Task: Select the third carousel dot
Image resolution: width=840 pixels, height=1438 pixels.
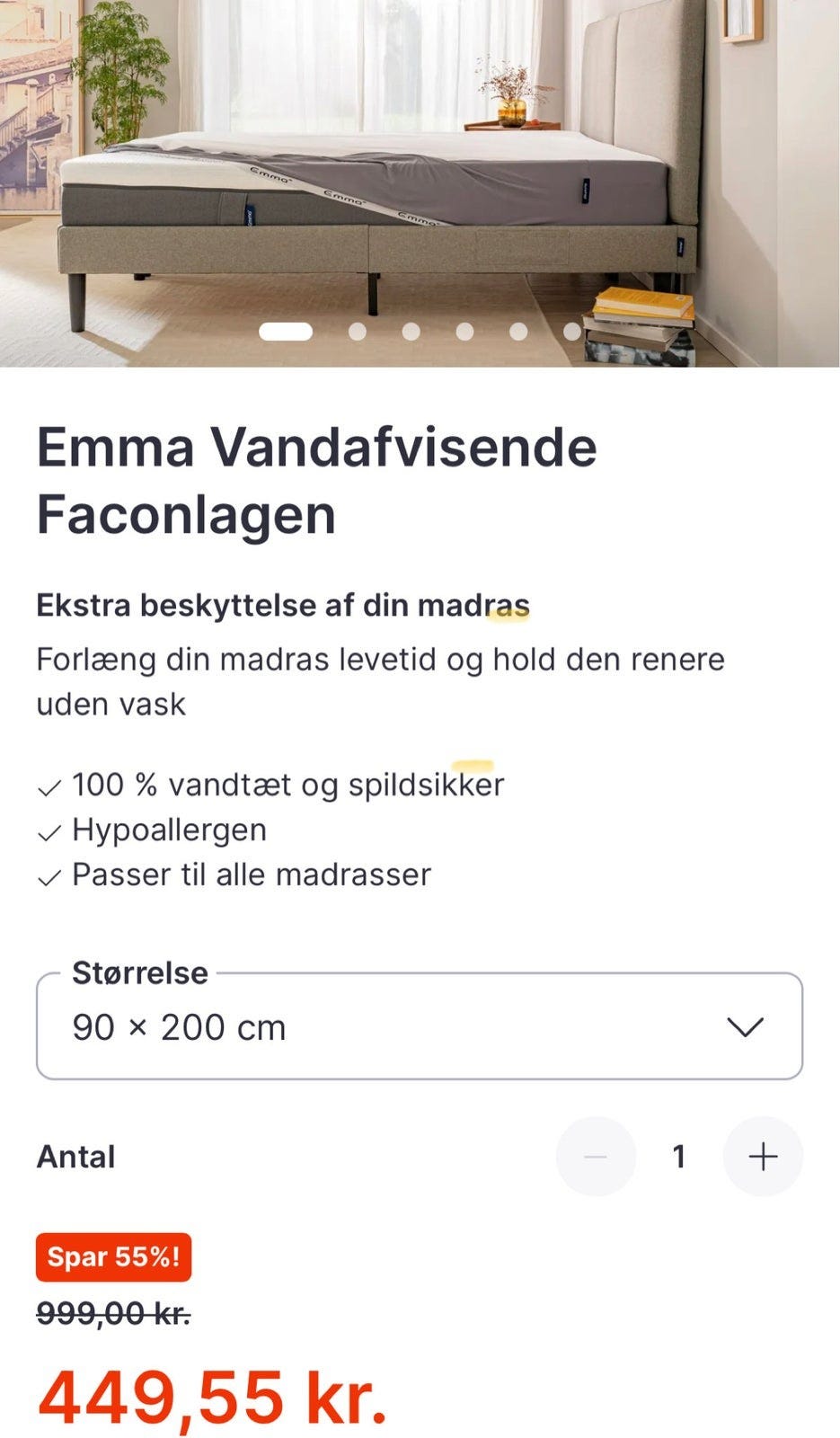Action: coord(411,333)
